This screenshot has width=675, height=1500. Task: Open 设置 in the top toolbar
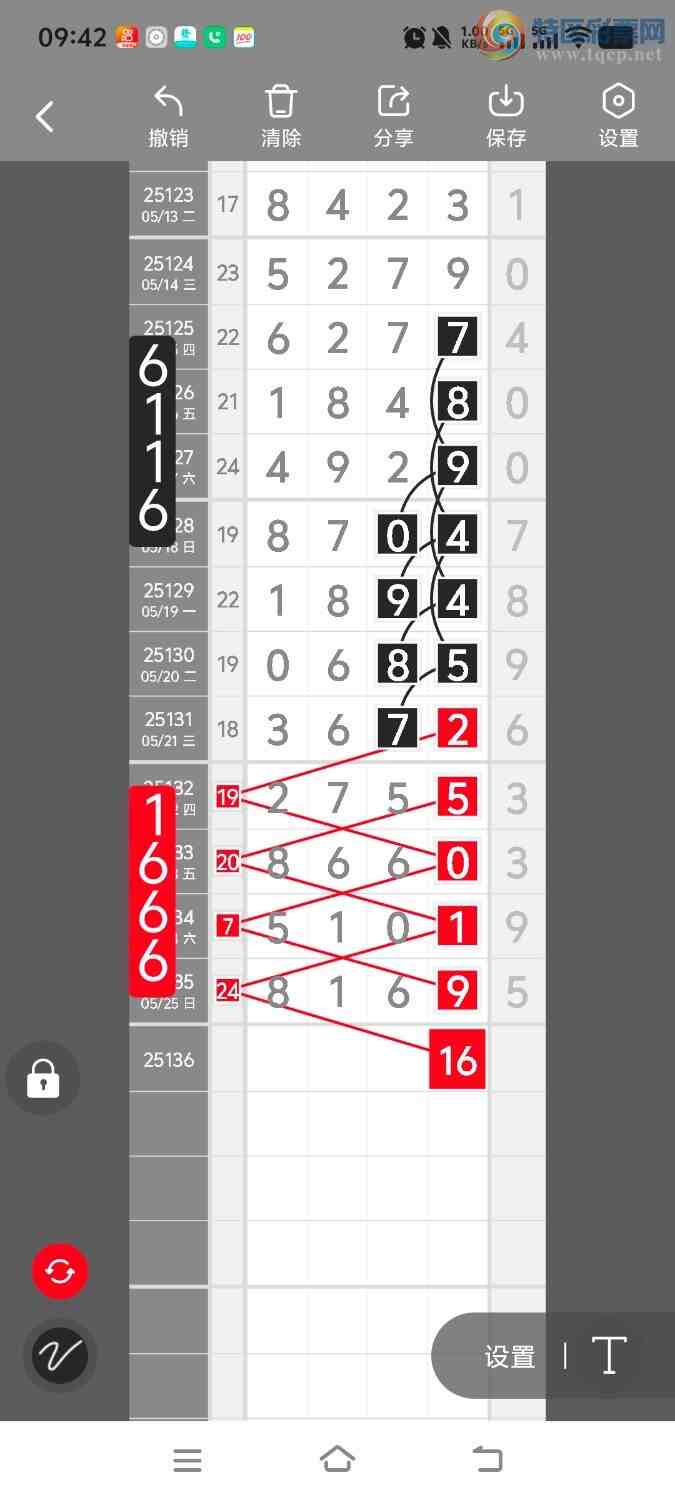click(x=618, y=117)
